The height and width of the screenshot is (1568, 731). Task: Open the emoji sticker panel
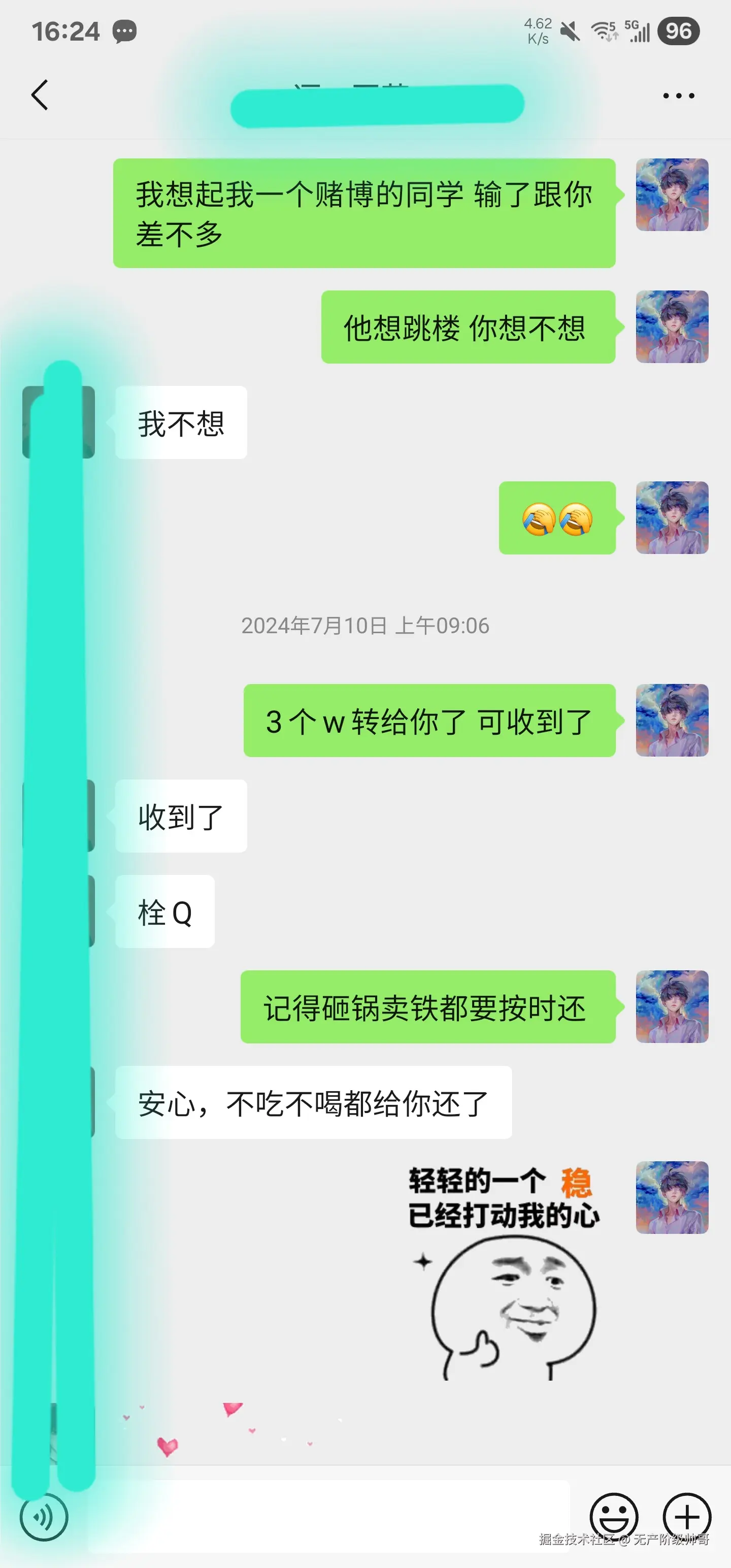point(614,1517)
